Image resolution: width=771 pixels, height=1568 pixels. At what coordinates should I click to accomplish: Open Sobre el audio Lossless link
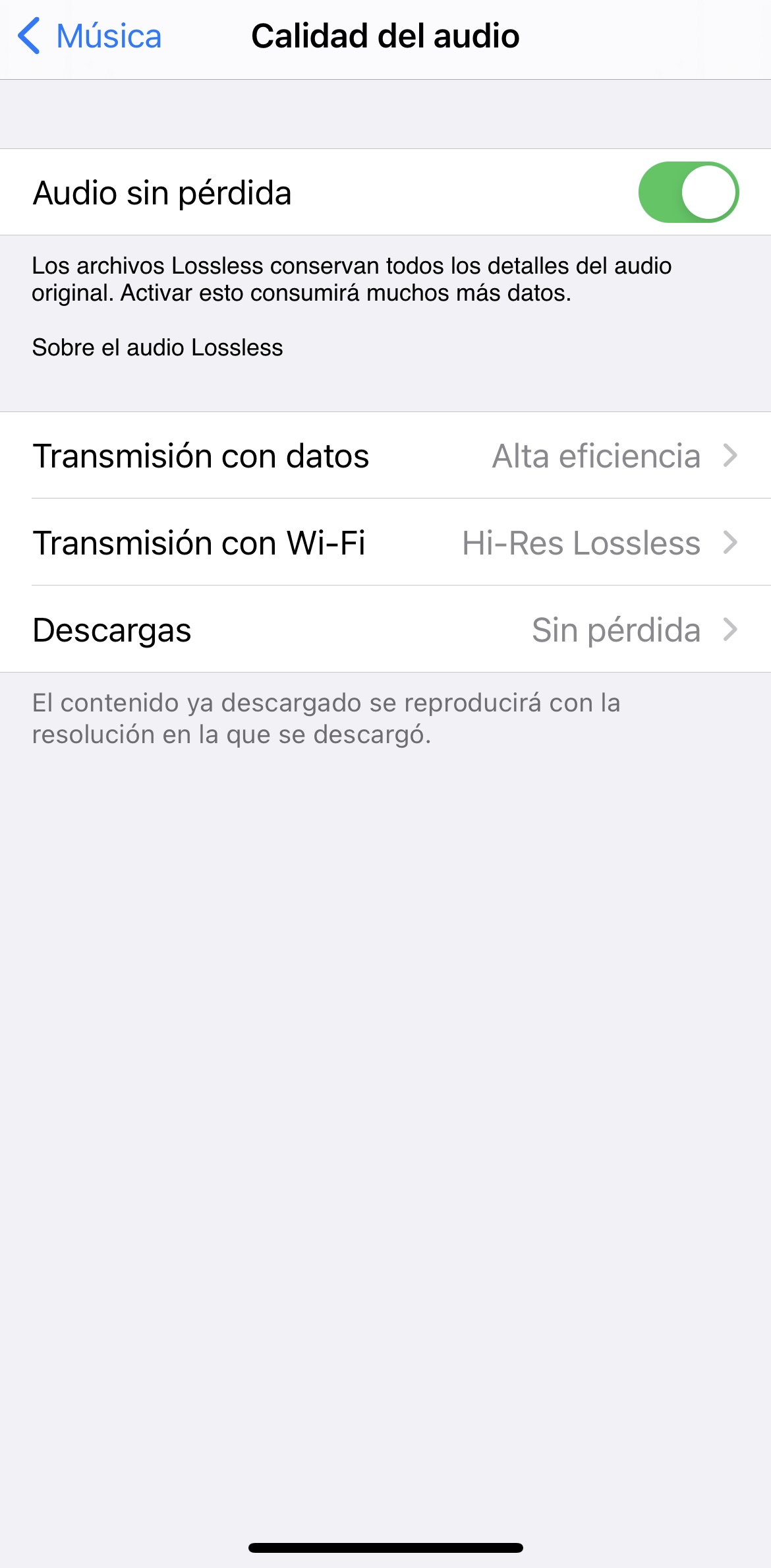coord(157,347)
